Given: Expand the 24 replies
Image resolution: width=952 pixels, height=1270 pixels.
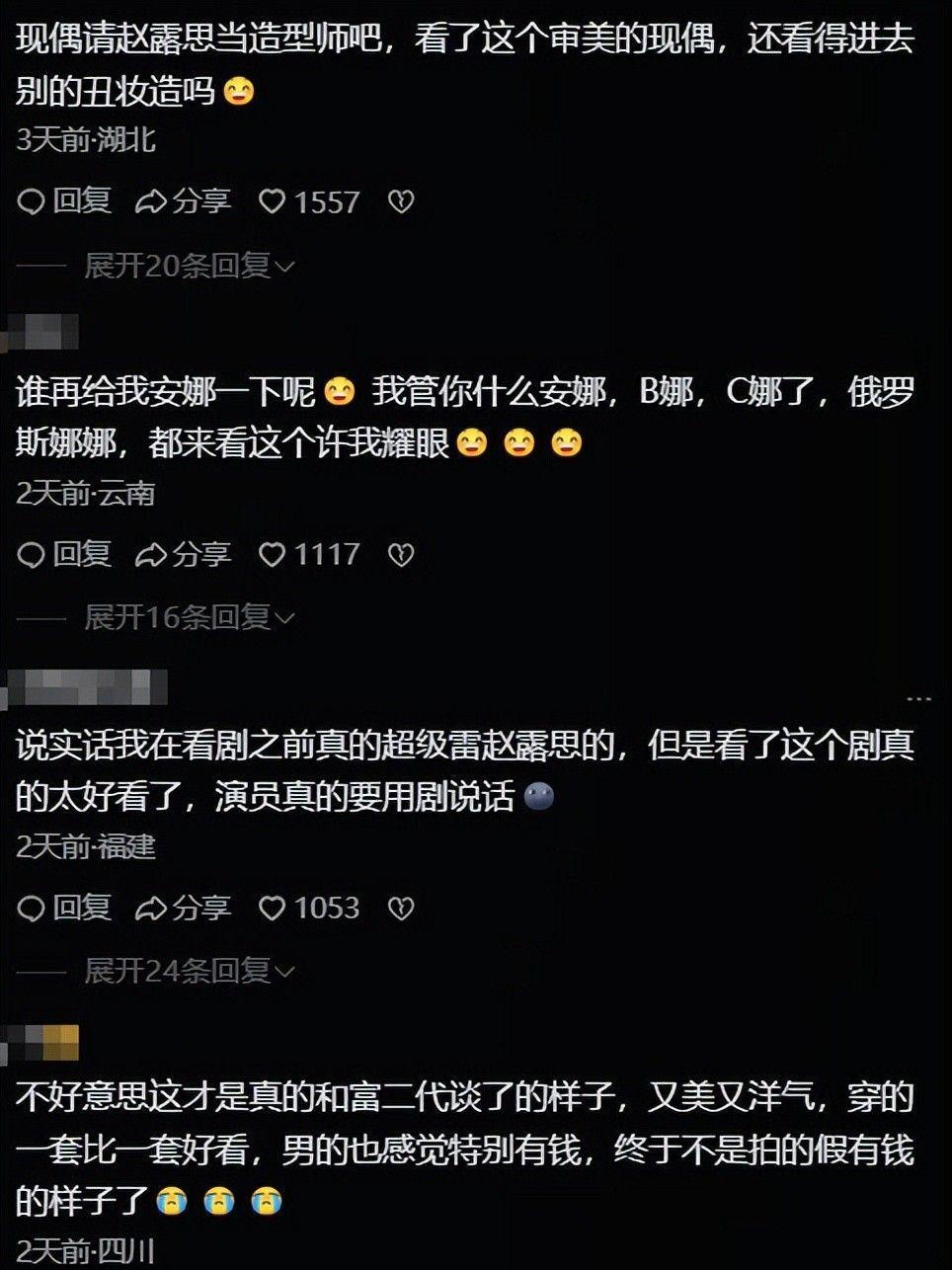Looking at the screenshot, I should click(188, 972).
